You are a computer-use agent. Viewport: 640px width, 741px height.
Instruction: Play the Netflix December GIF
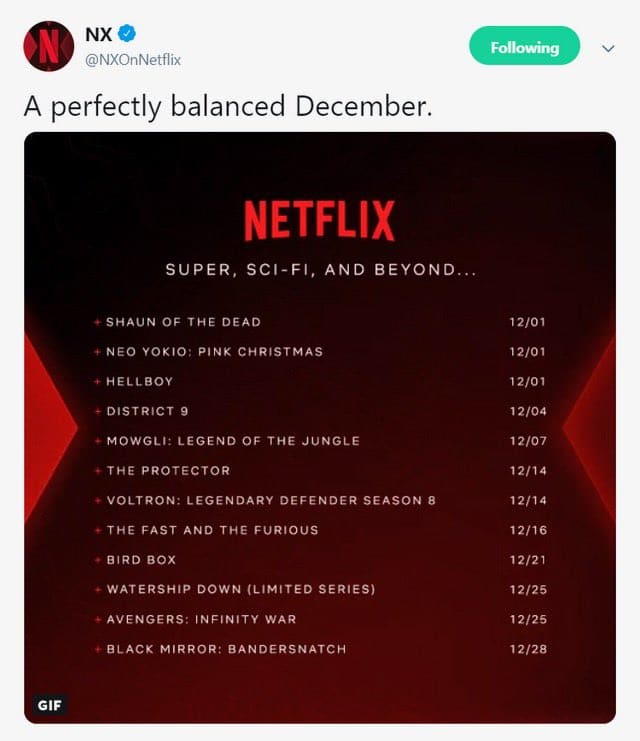(x=319, y=427)
